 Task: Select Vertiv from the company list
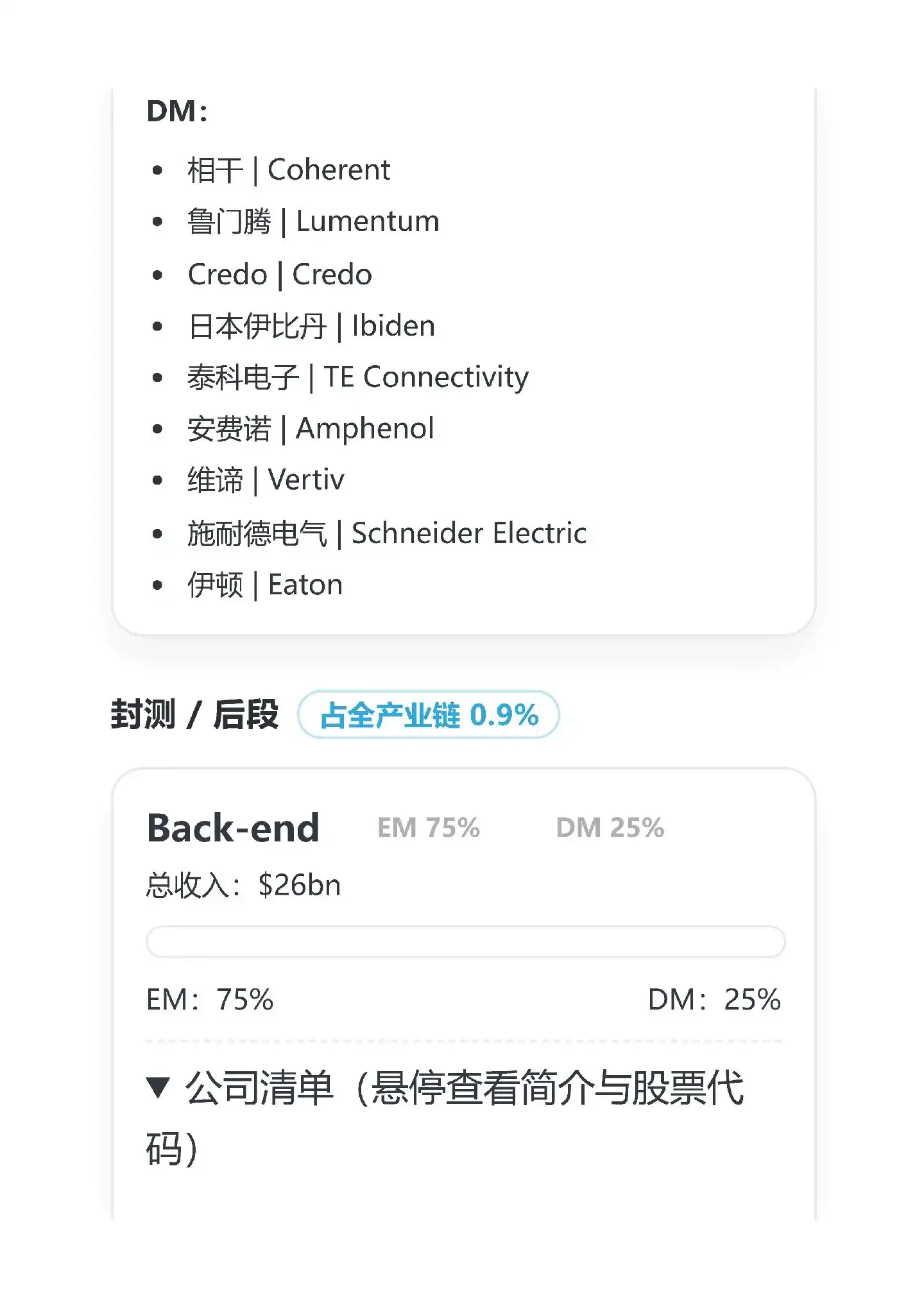point(265,479)
